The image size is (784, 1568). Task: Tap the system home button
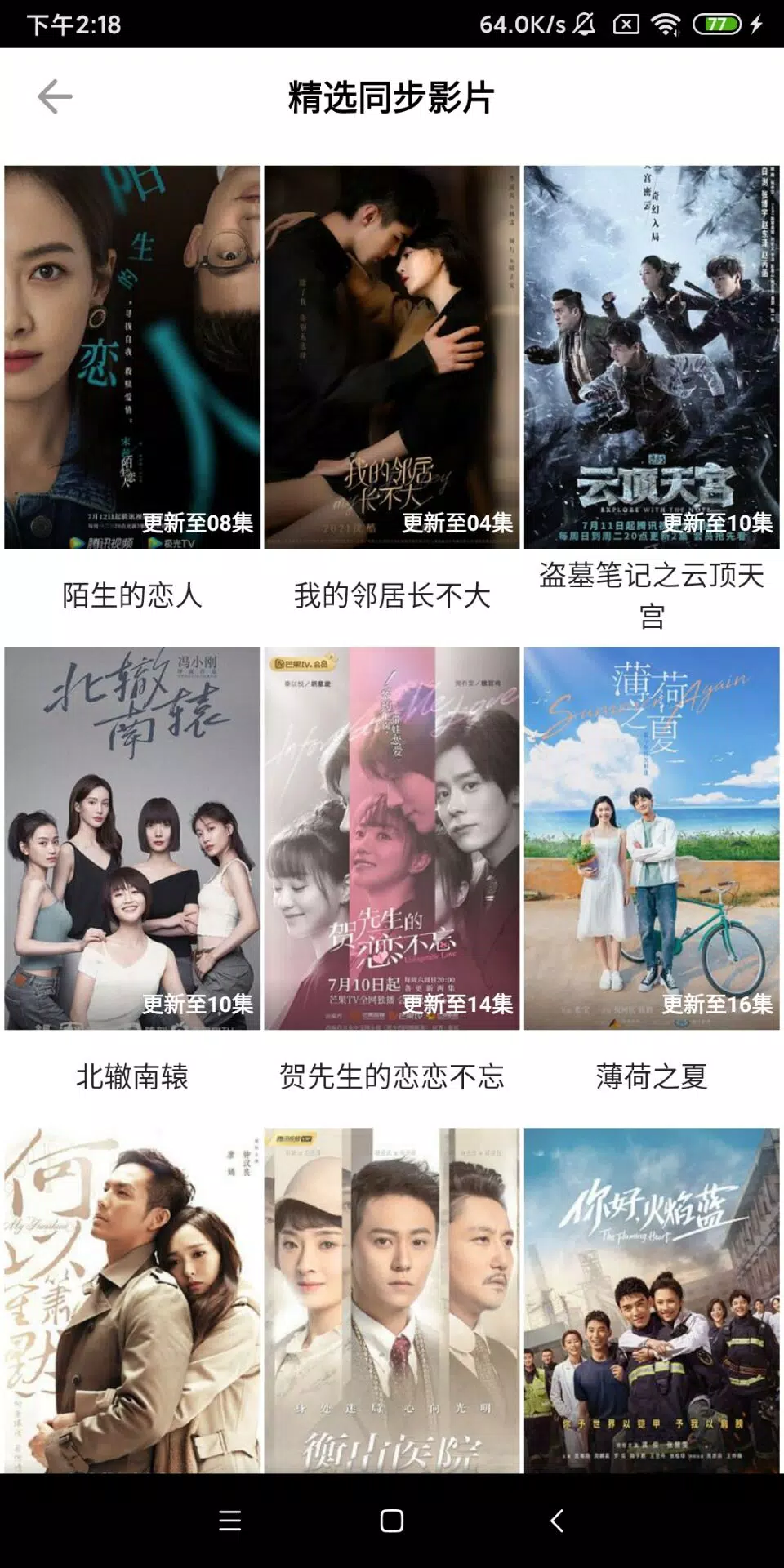click(x=392, y=1521)
